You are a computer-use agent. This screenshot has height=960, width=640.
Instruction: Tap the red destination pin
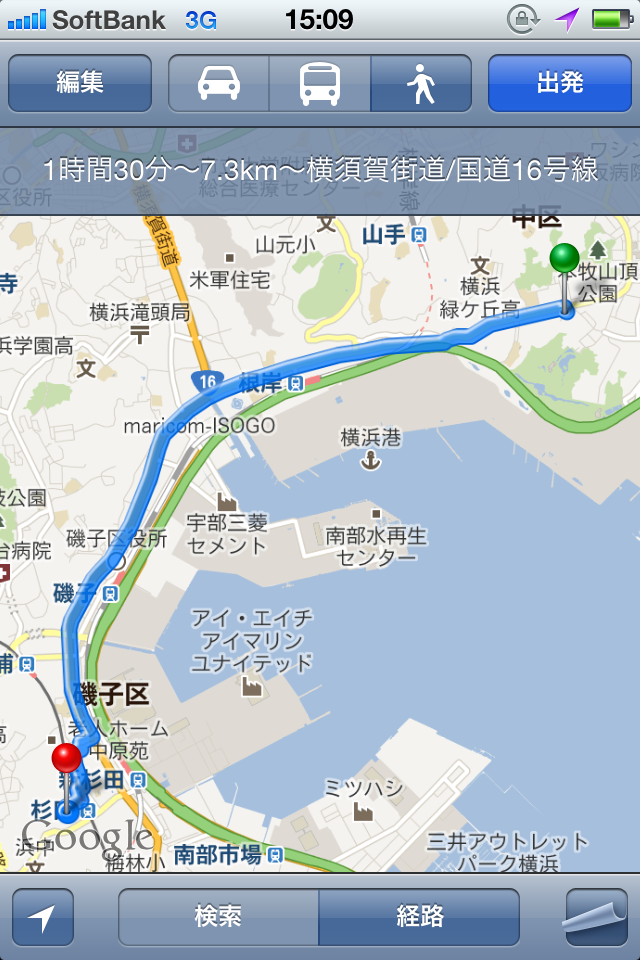click(x=67, y=760)
